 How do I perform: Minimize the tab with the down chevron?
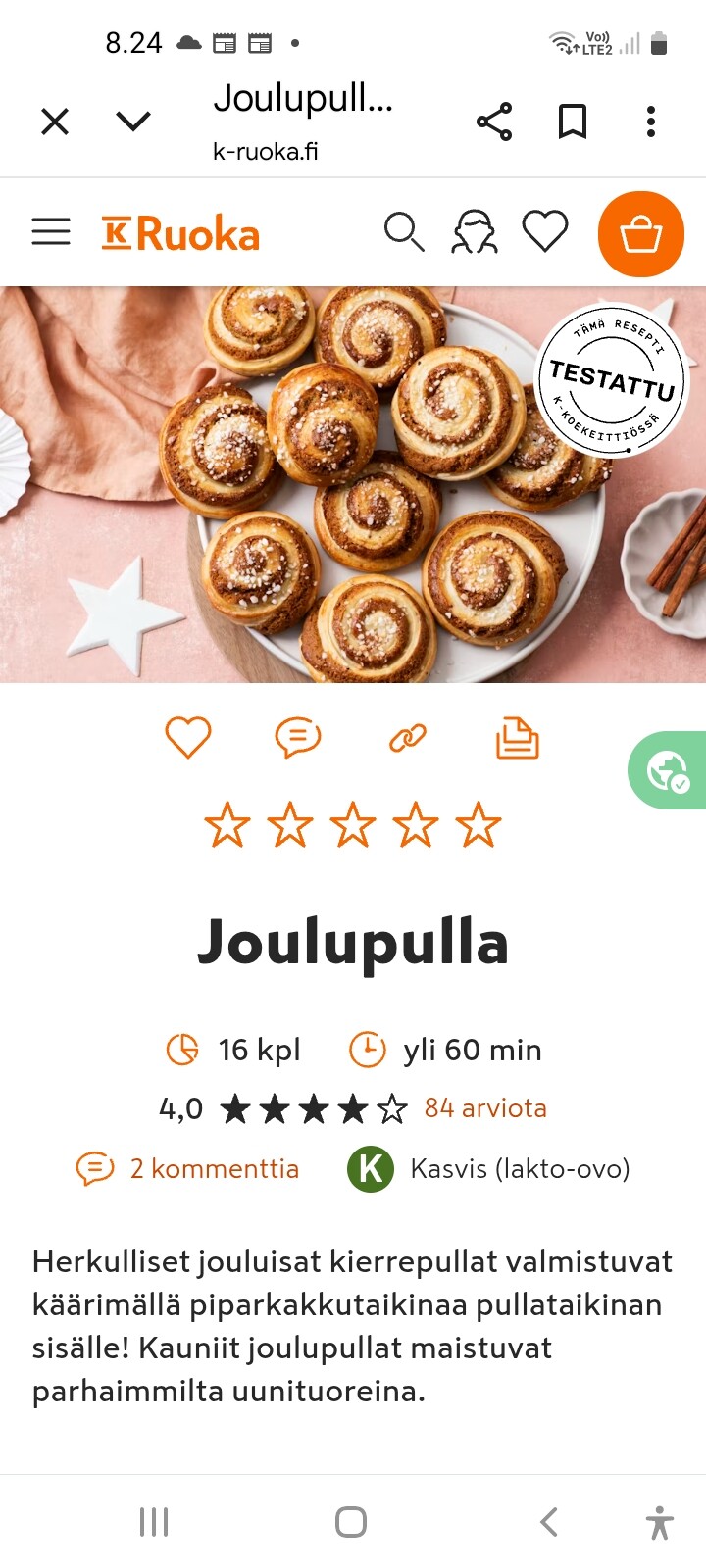tap(133, 122)
